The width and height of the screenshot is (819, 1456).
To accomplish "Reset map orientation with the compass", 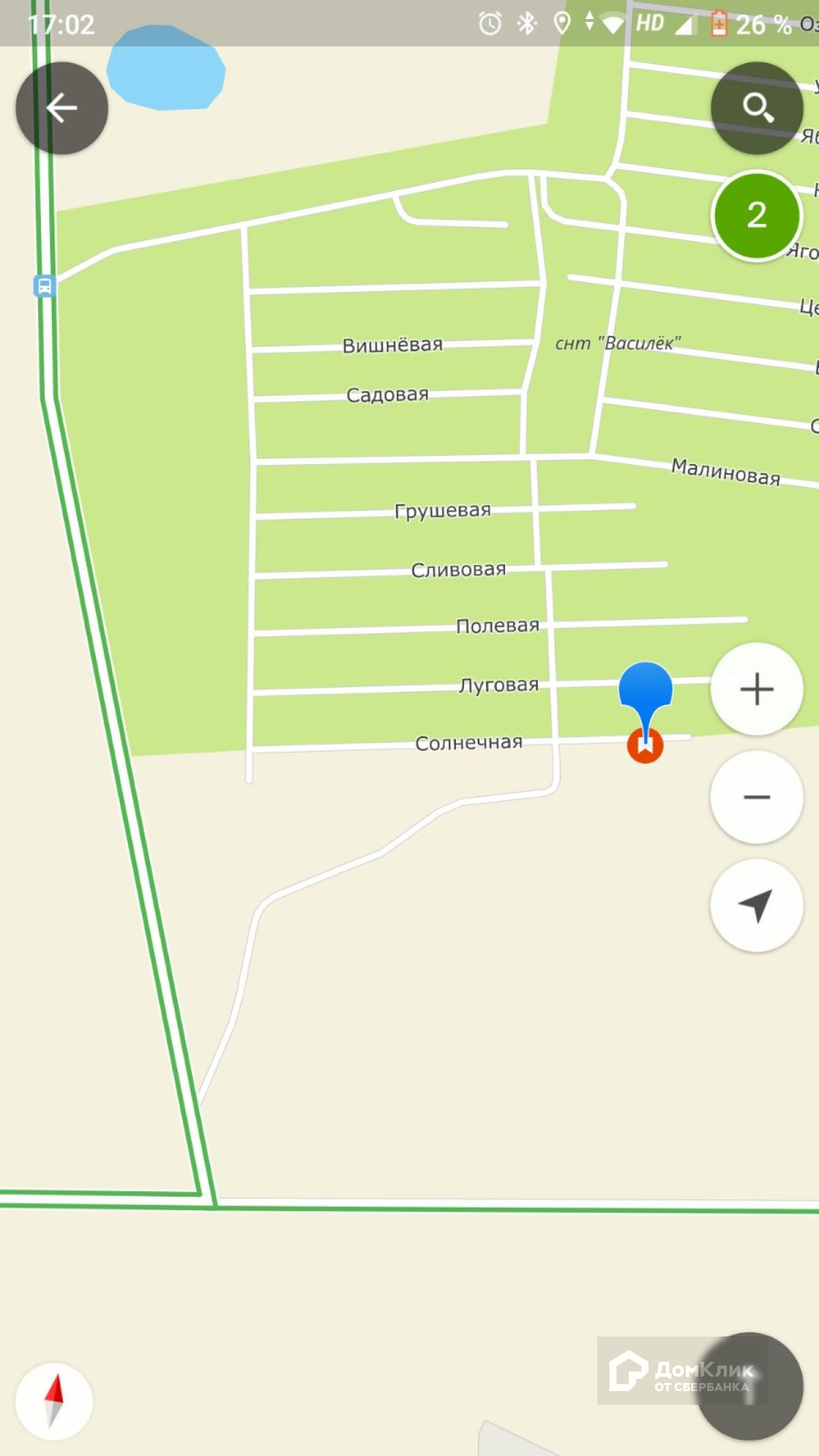I will tap(54, 1401).
